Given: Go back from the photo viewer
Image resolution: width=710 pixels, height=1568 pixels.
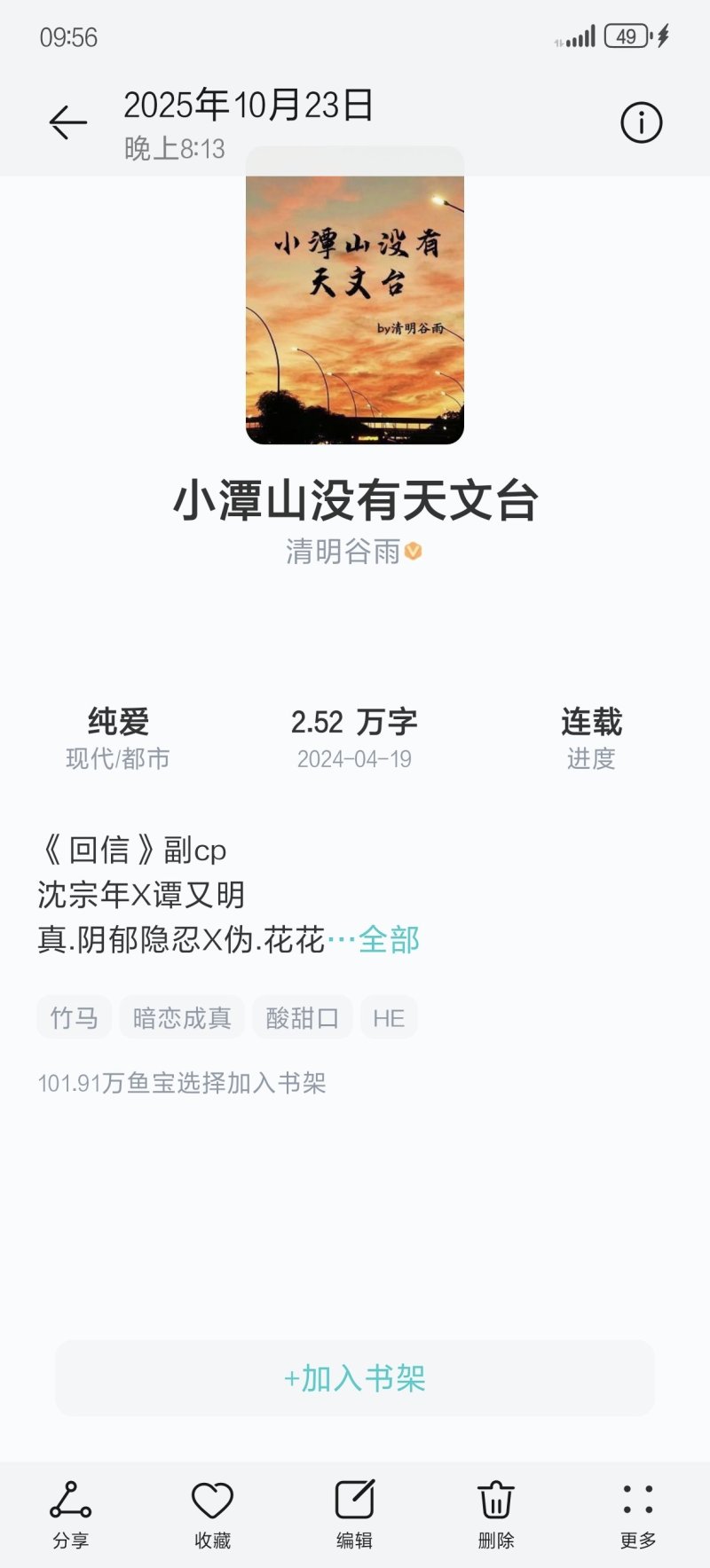Looking at the screenshot, I should [67, 122].
